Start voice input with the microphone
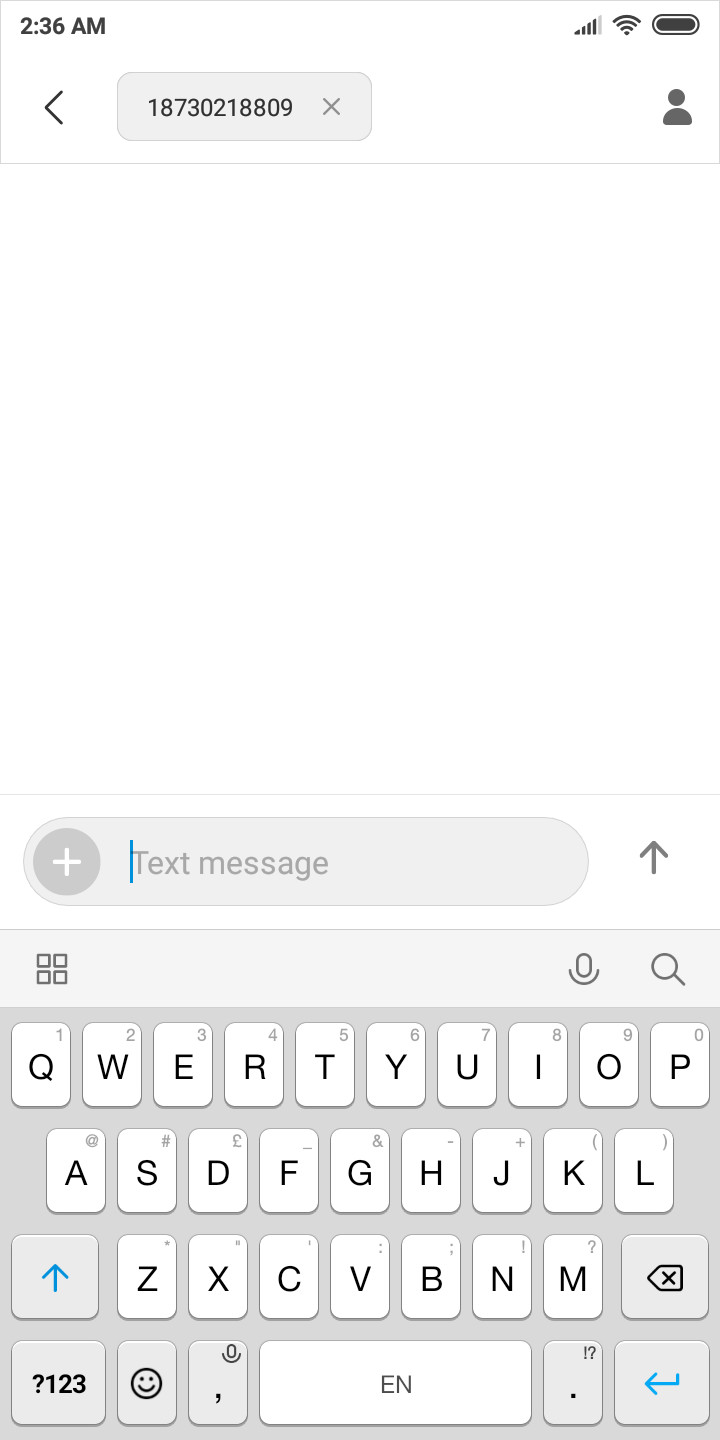The height and width of the screenshot is (1440, 720). click(x=583, y=969)
